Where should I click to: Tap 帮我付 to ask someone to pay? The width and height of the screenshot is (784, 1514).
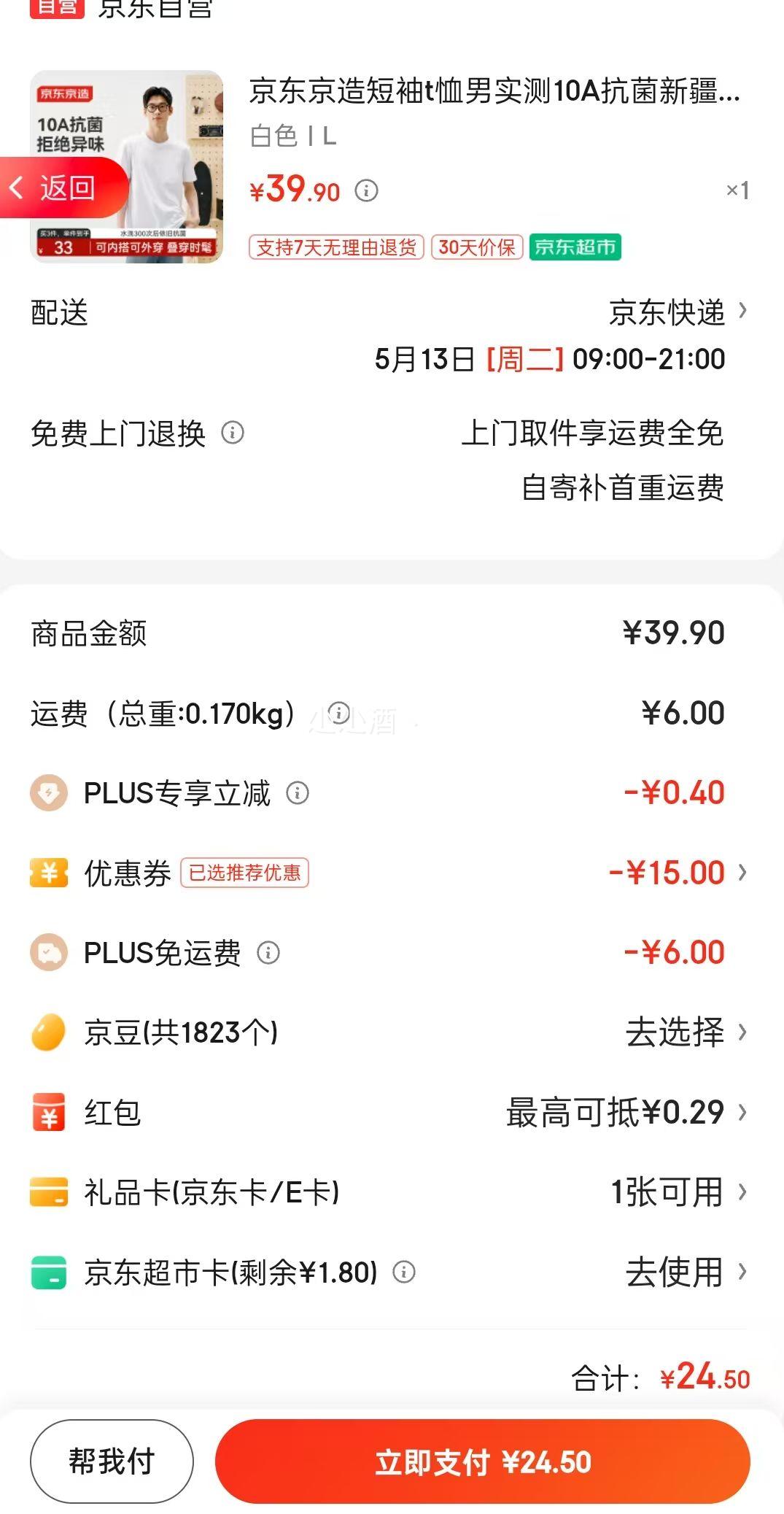[112, 1461]
